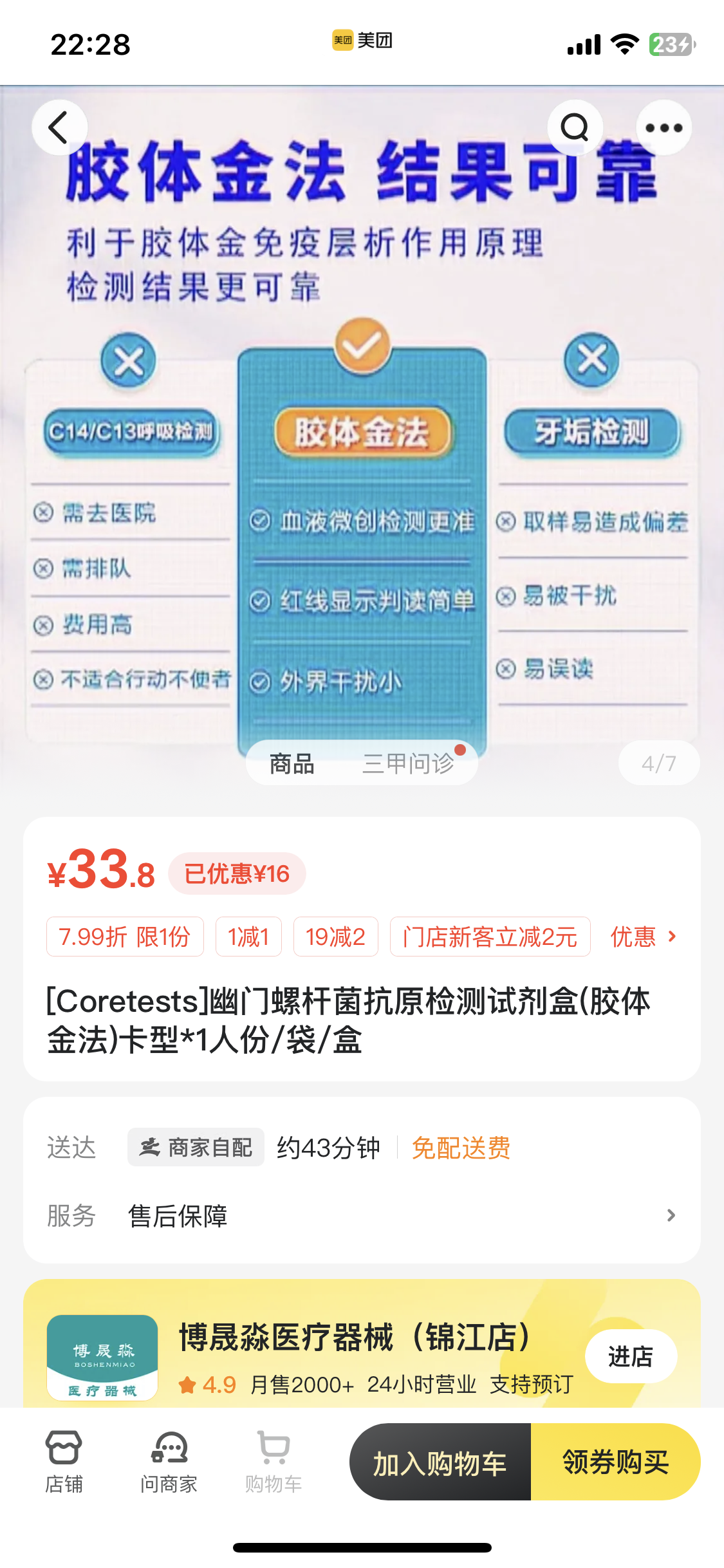The width and height of the screenshot is (724, 1568).
Task: Open the 店铺 store page
Action: (64, 1461)
